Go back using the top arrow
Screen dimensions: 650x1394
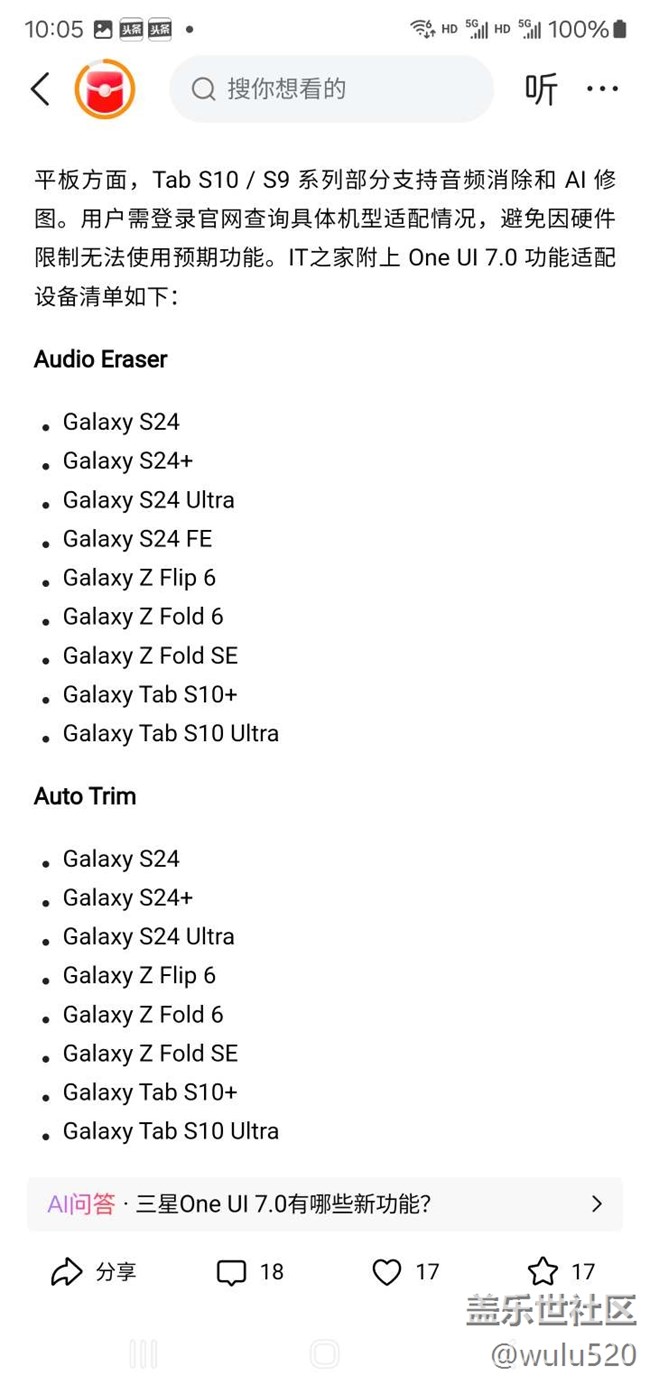pos(40,89)
